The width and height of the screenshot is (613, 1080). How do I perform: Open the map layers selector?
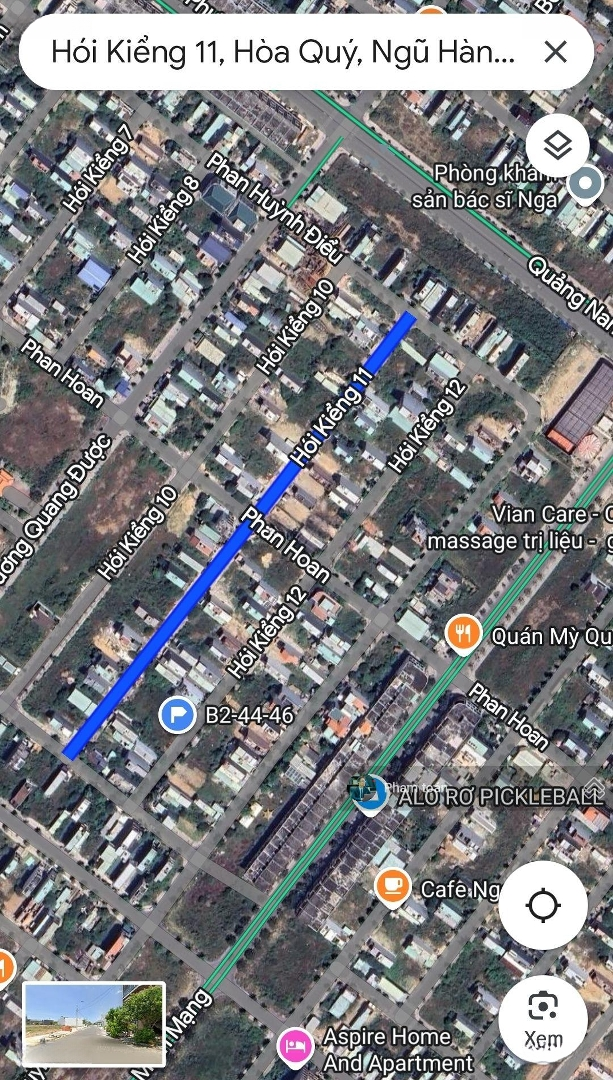pyautogui.click(x=558, y=147)
